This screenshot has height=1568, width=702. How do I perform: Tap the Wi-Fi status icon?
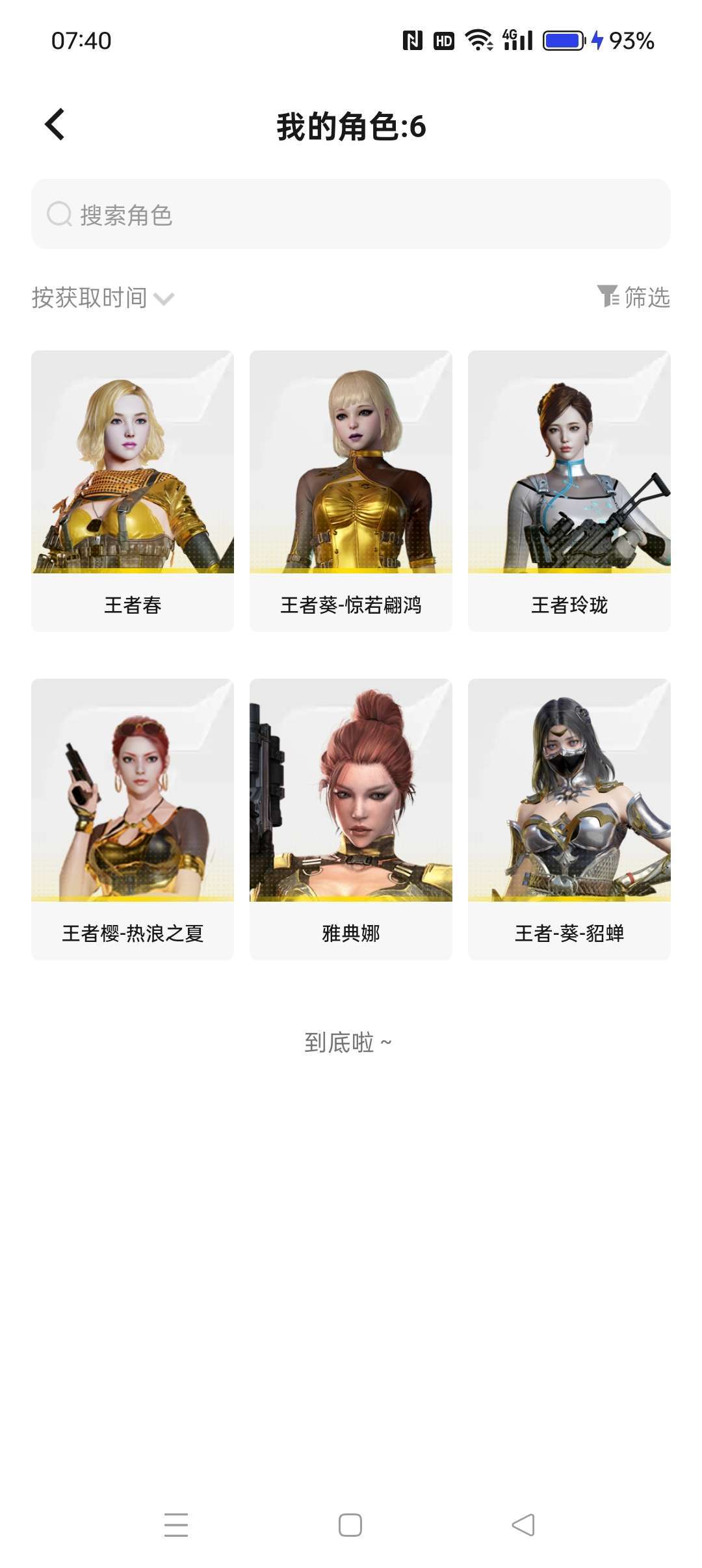coord(479,40)
